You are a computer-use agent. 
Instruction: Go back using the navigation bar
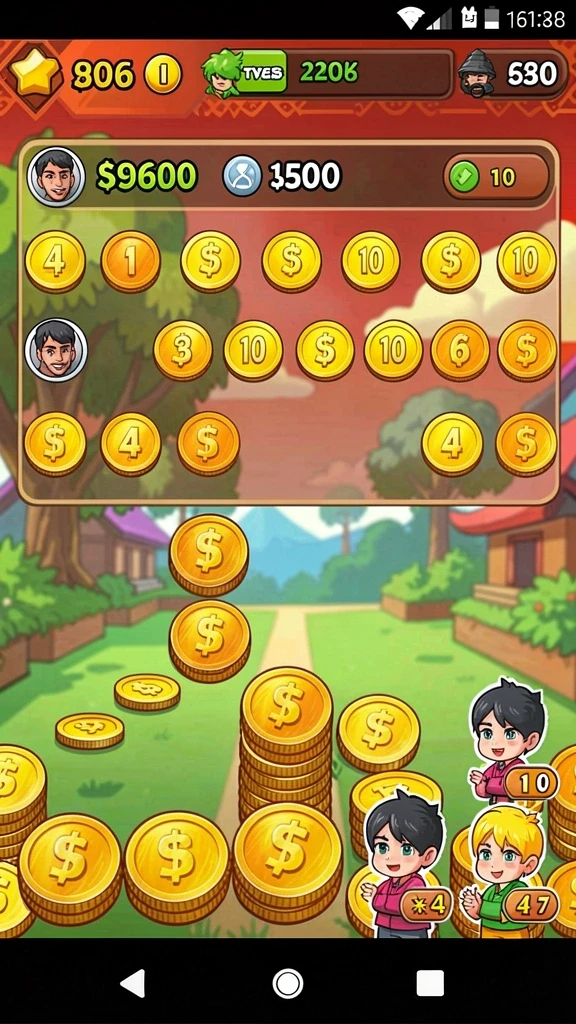[133, 983]
